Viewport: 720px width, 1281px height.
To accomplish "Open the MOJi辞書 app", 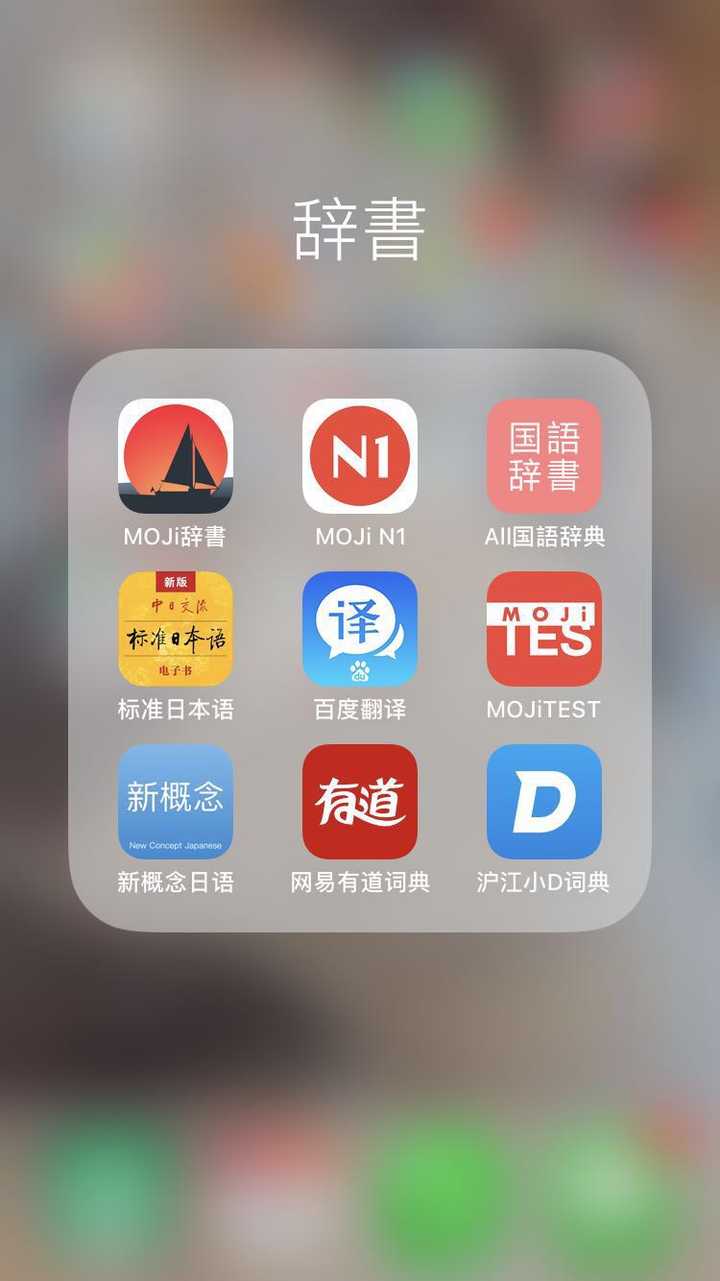I will 175,456.
